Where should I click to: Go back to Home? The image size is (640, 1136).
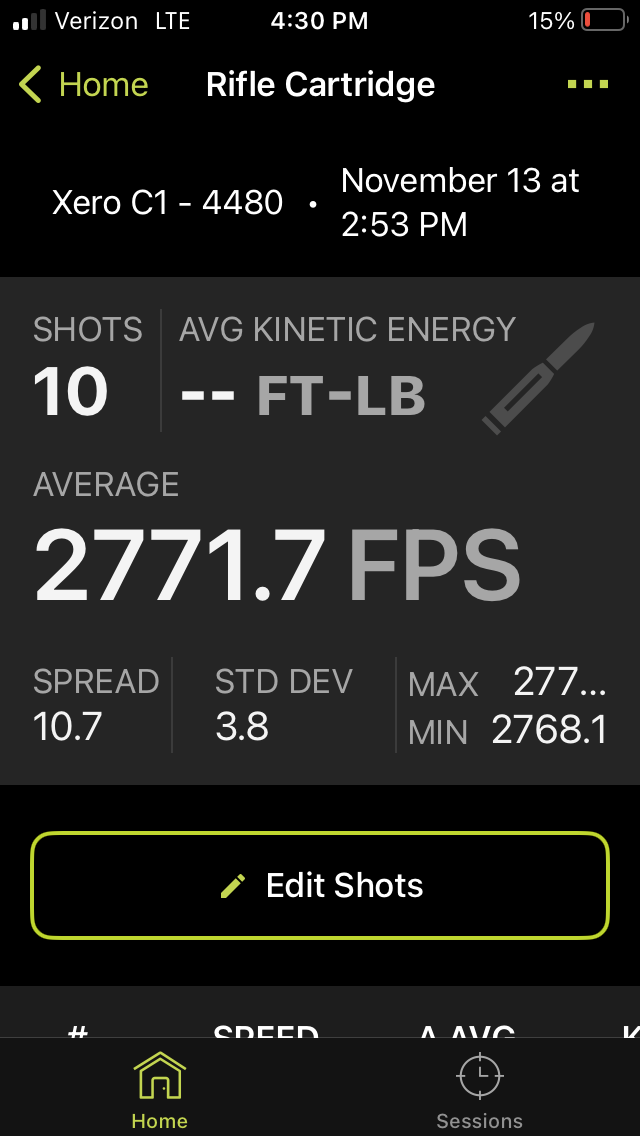pyautogui.click(x=84, y=85)
